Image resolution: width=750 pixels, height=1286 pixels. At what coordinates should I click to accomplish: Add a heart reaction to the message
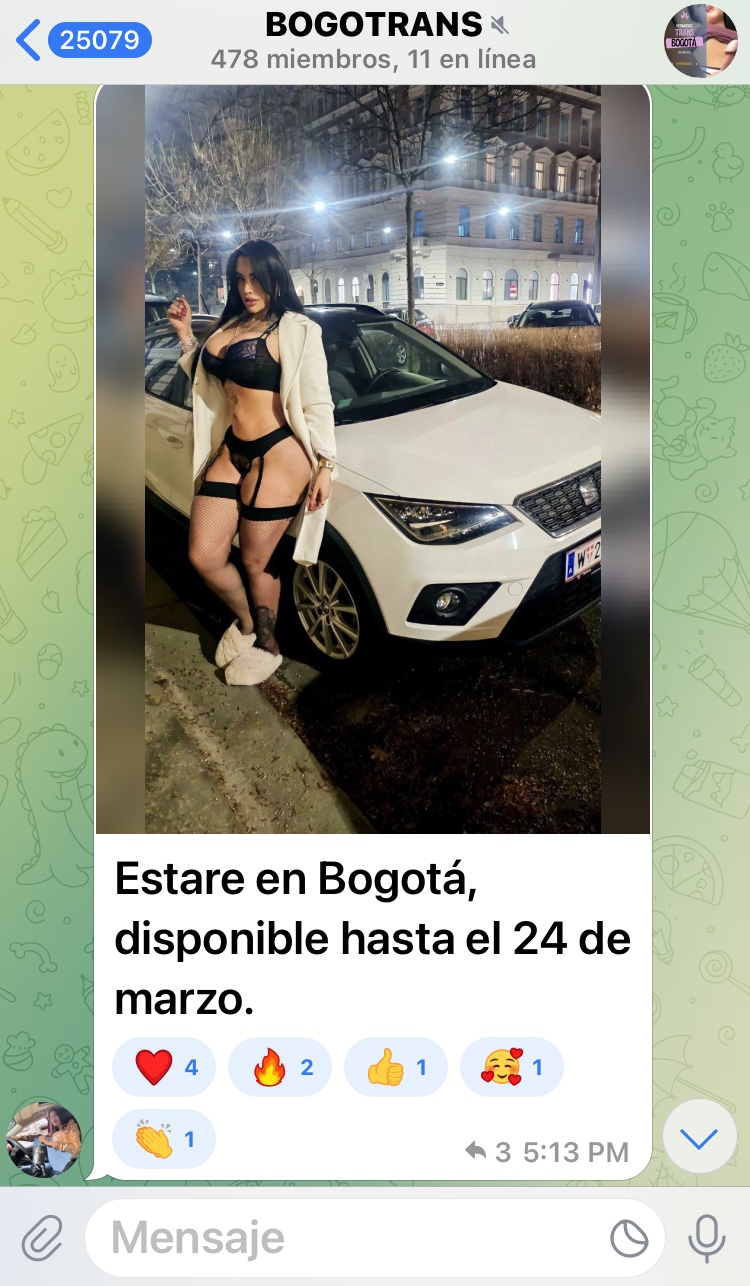tap(168, 1067)
